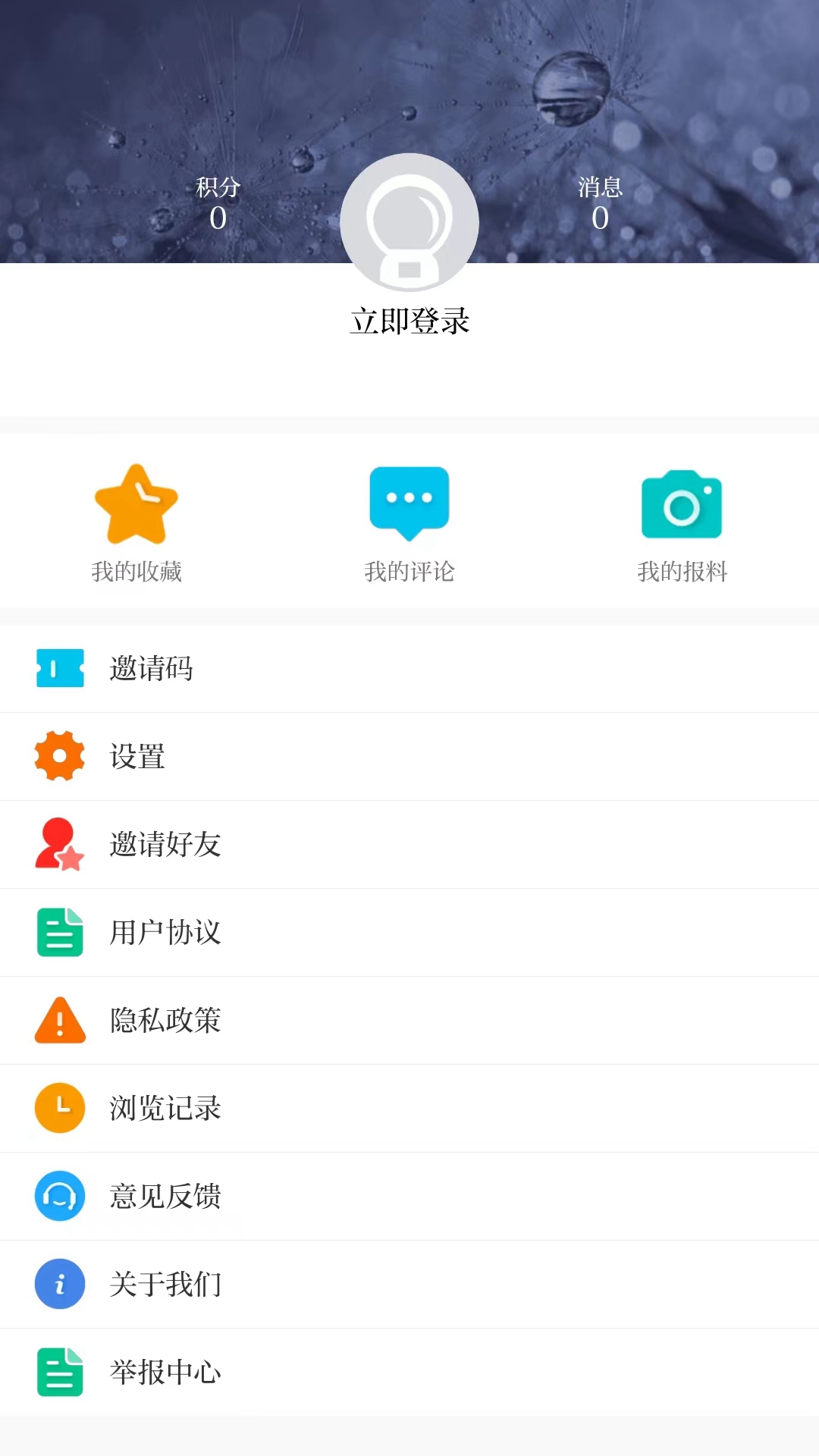Click the 邀请码 ticket icon
The height and width of the screenshot is (1456, 819).
click(60, 668)
